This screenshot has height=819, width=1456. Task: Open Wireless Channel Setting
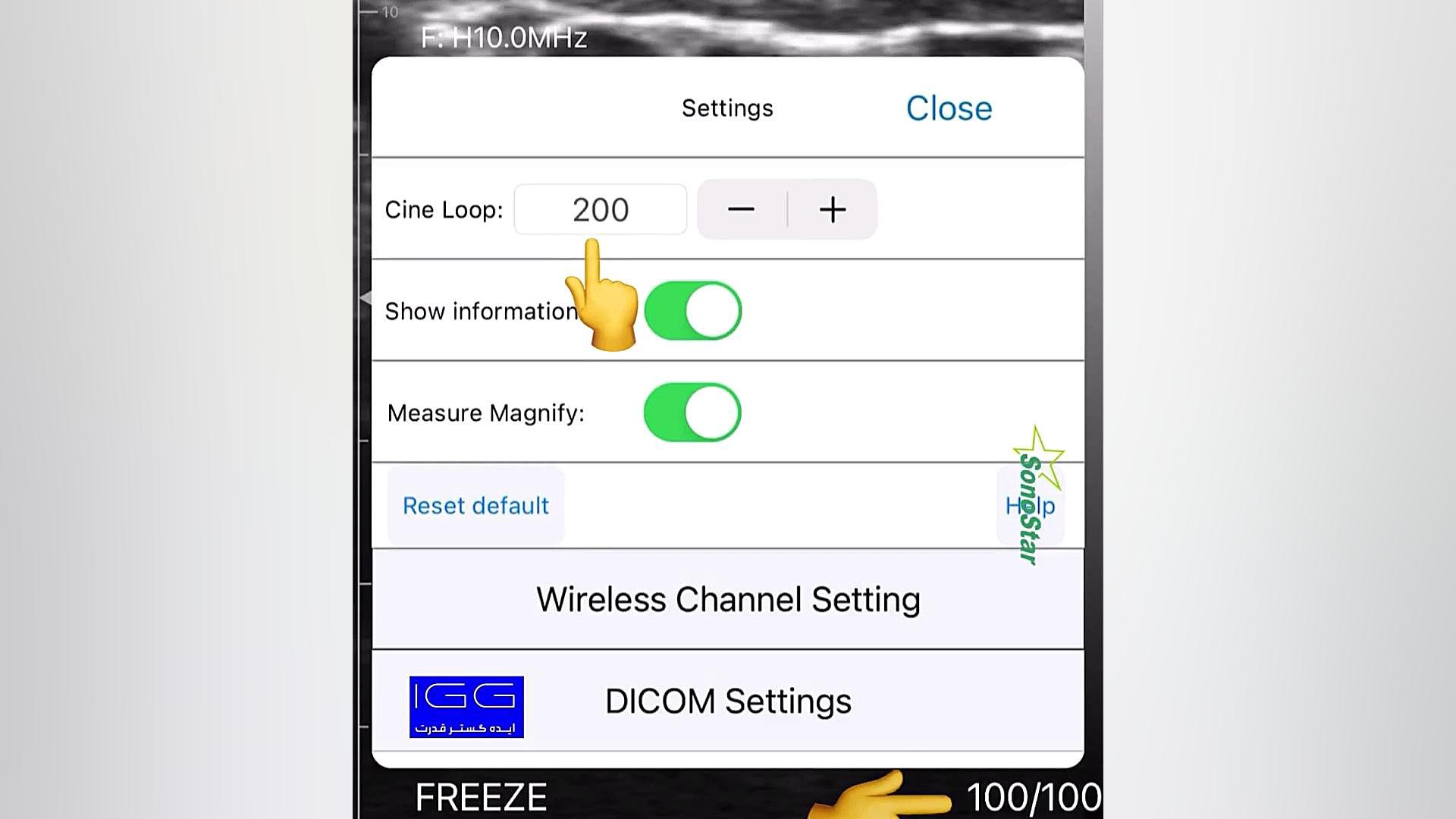pos(728,599)
